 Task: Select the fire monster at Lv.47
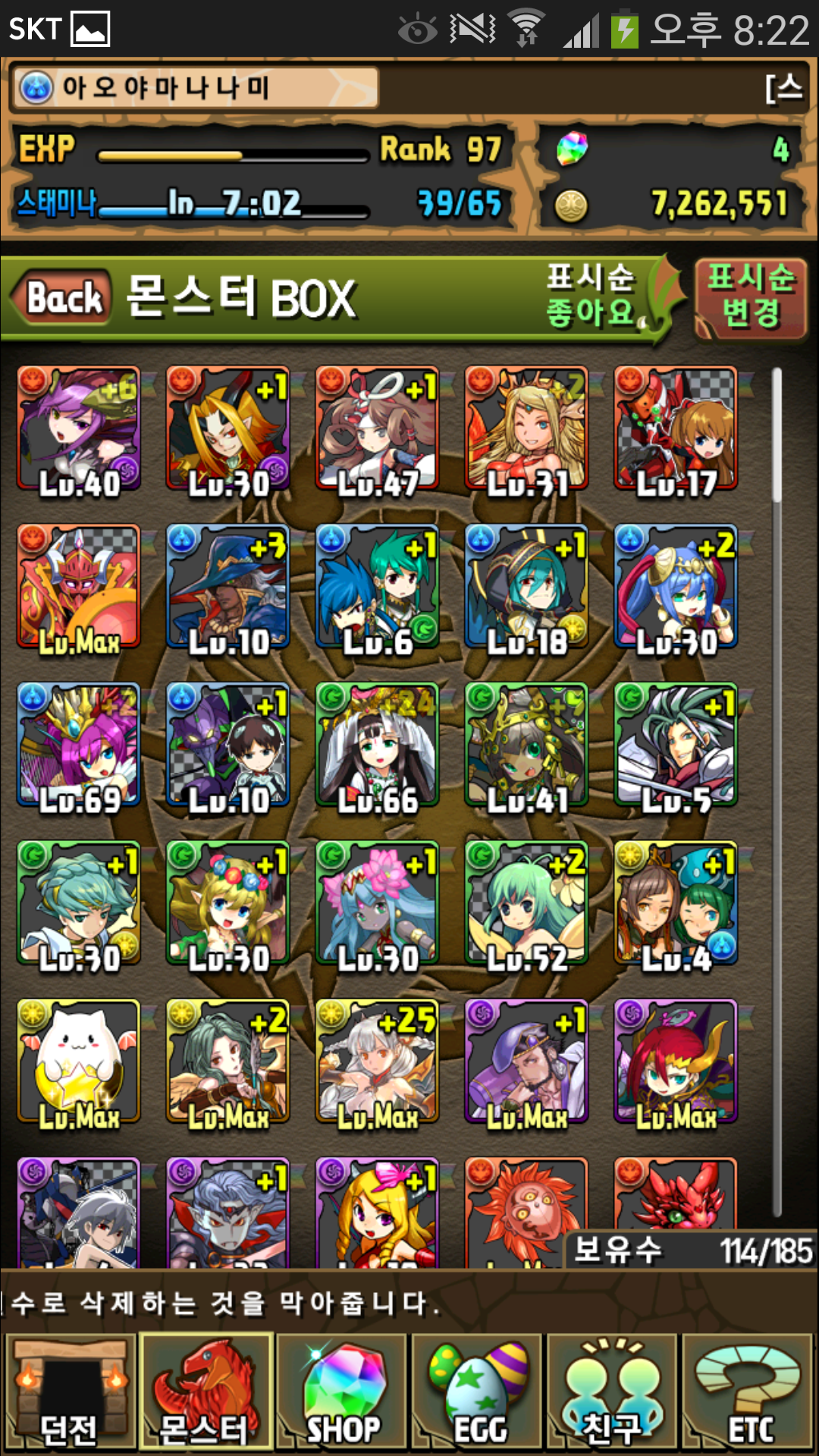377,429
